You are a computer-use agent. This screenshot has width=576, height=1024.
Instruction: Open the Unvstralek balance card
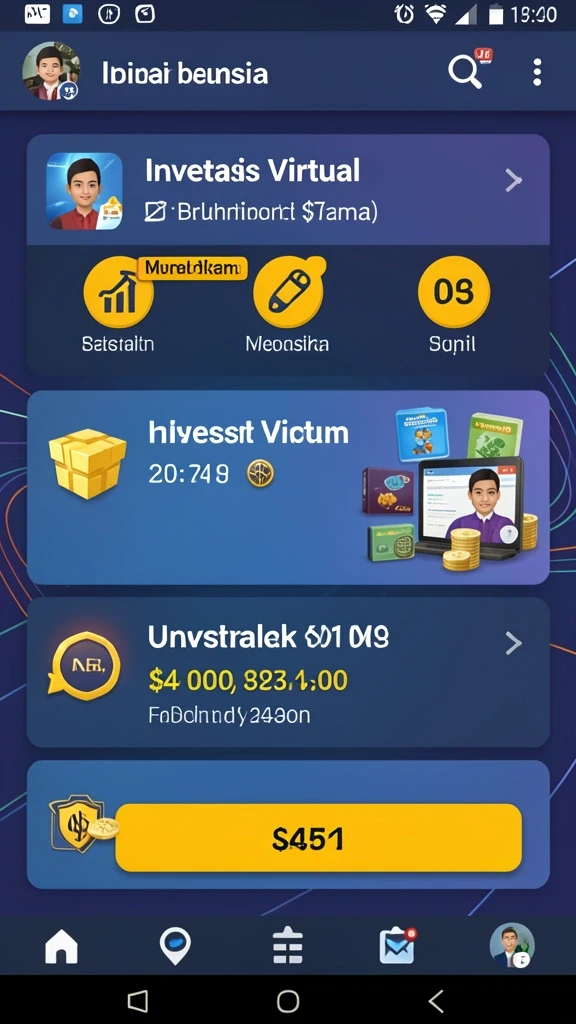[x=288, y=672]
